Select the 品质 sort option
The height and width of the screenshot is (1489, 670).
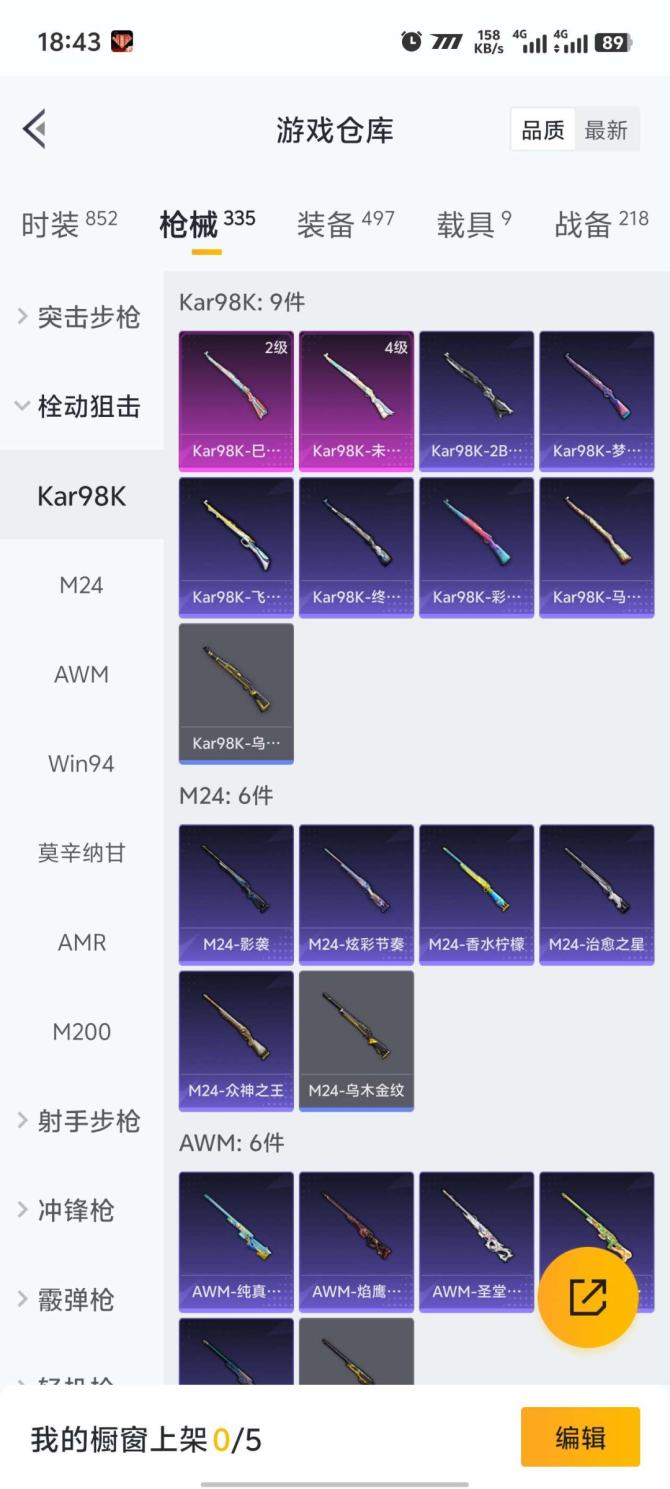point(543,130)
